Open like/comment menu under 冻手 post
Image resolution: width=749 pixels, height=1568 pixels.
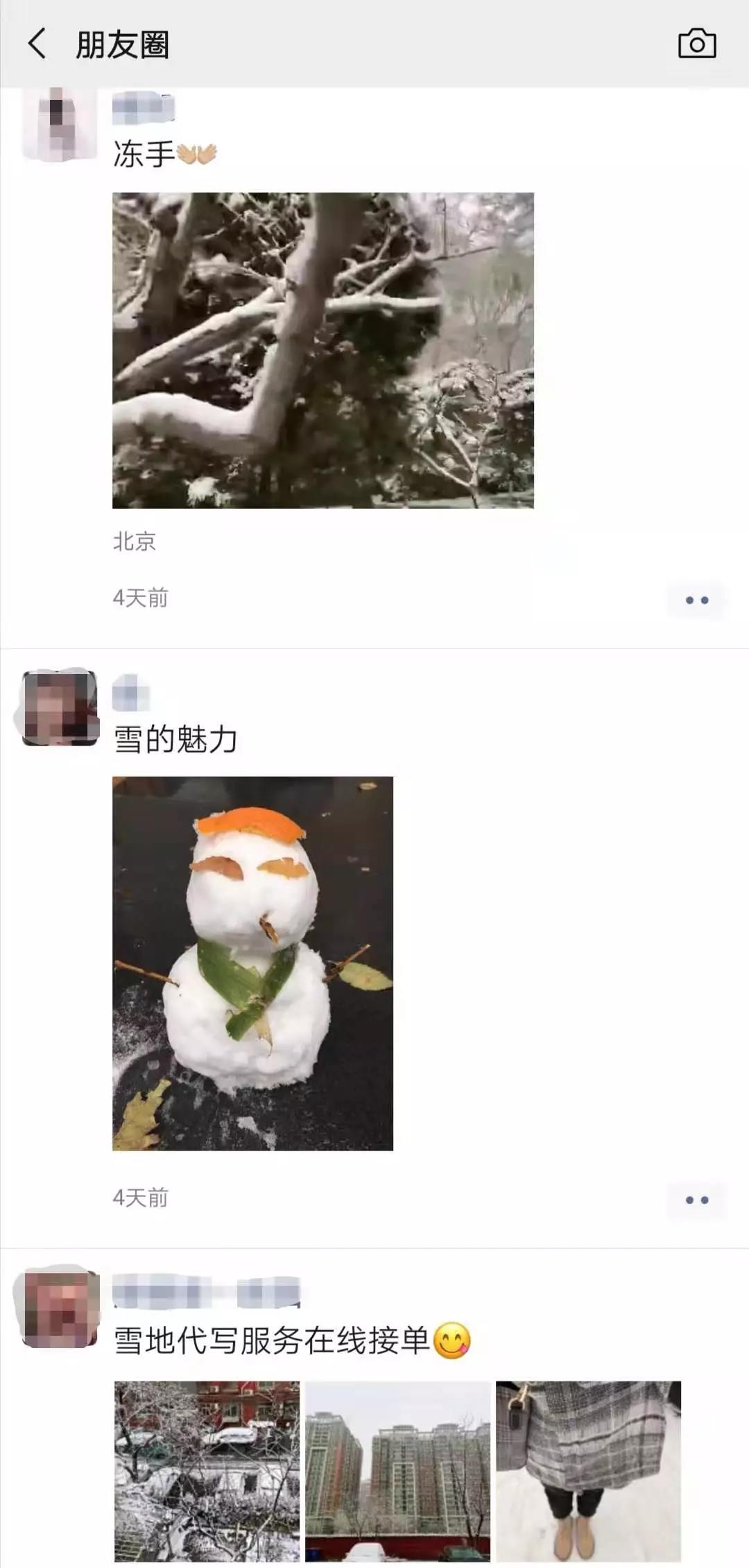(x=696, y=600)
